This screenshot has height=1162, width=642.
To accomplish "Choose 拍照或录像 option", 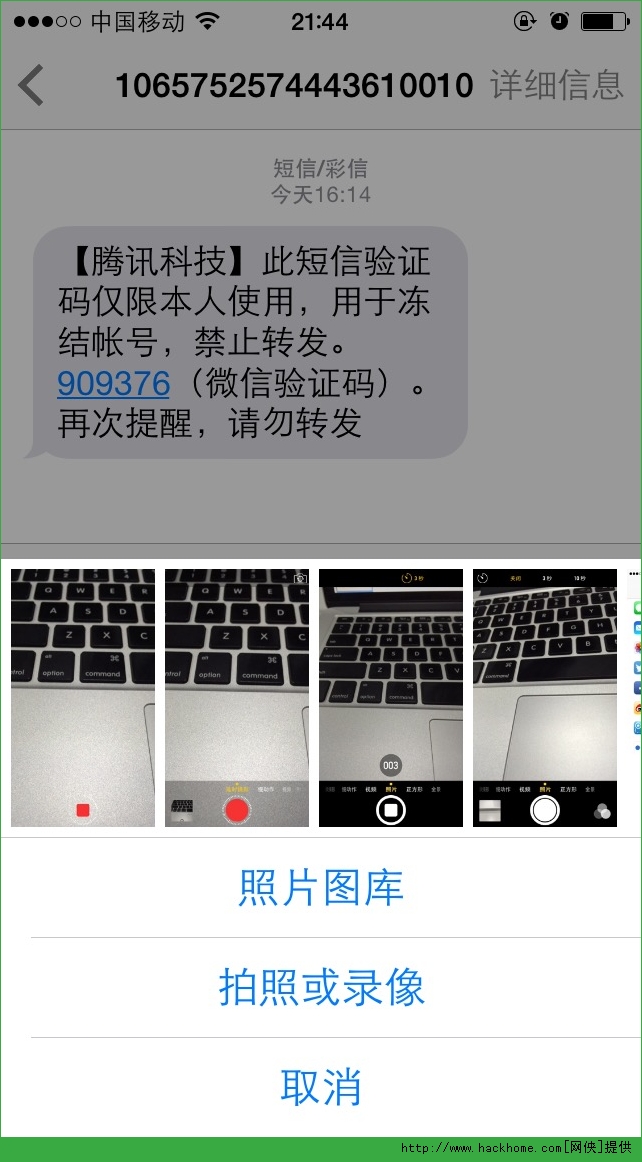I will 321,987.
